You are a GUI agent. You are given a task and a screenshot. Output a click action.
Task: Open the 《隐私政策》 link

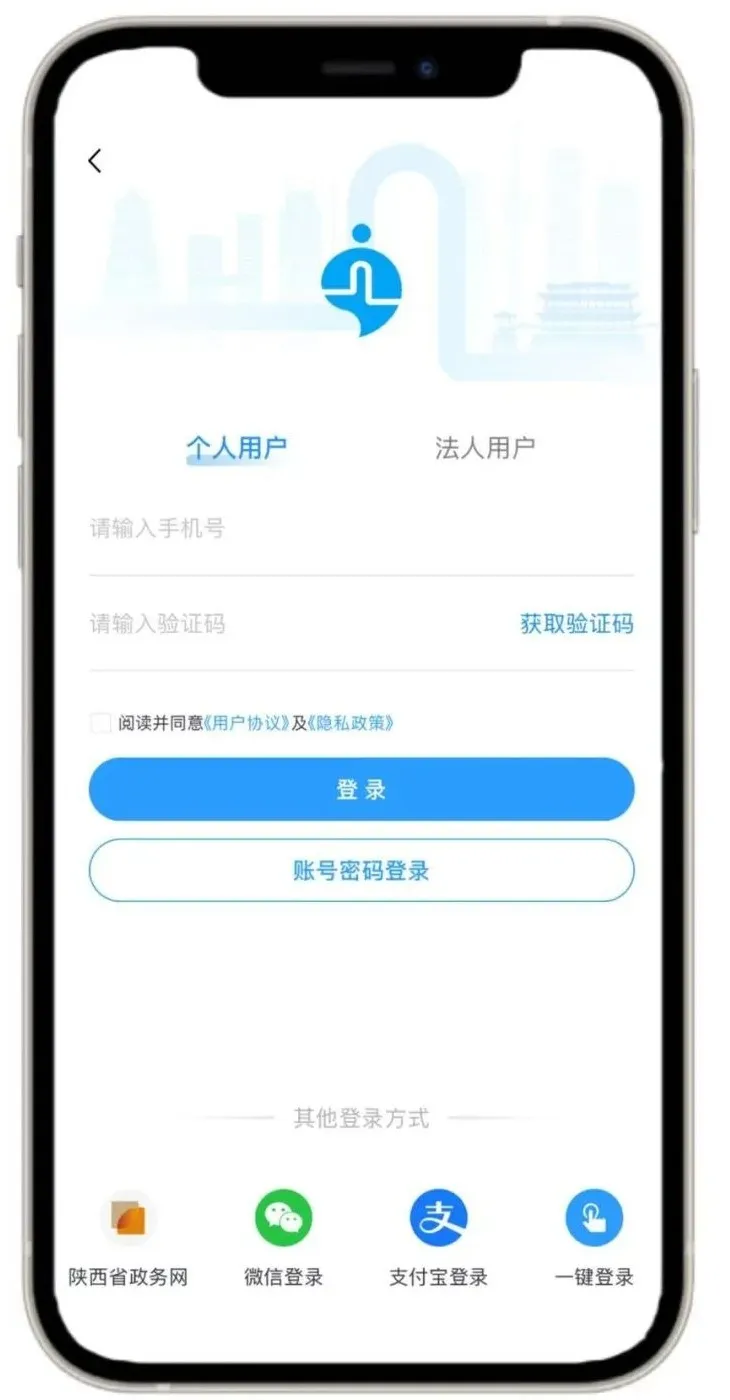pos(350,723)
